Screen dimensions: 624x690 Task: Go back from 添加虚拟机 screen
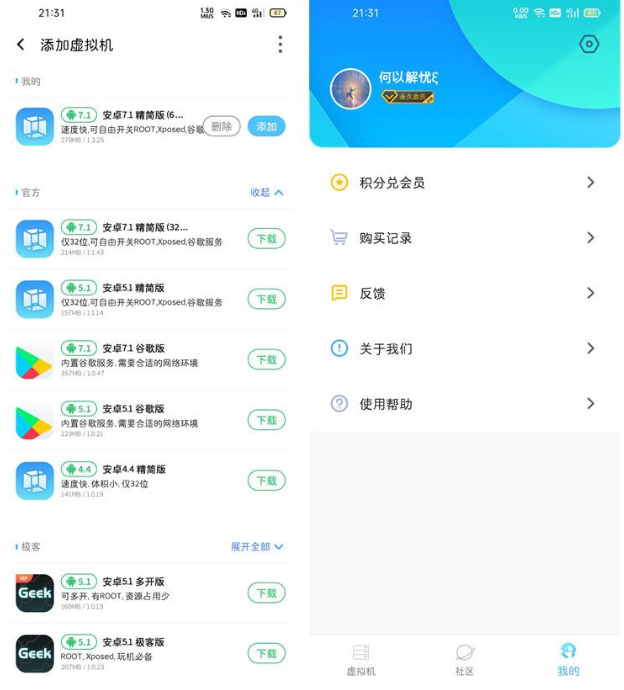[x=21, y=45]
